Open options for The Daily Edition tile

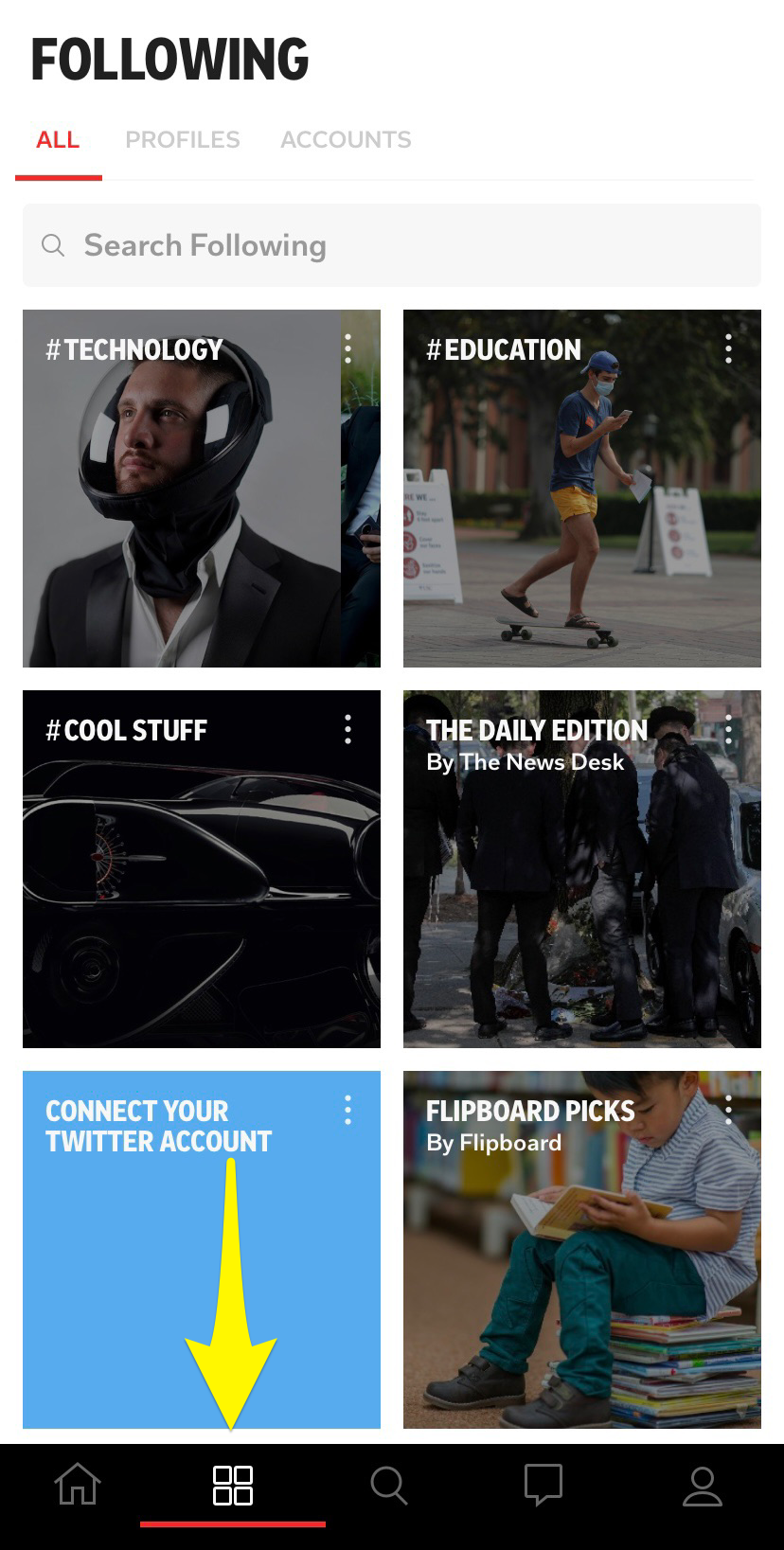click(x=728, y=729)
